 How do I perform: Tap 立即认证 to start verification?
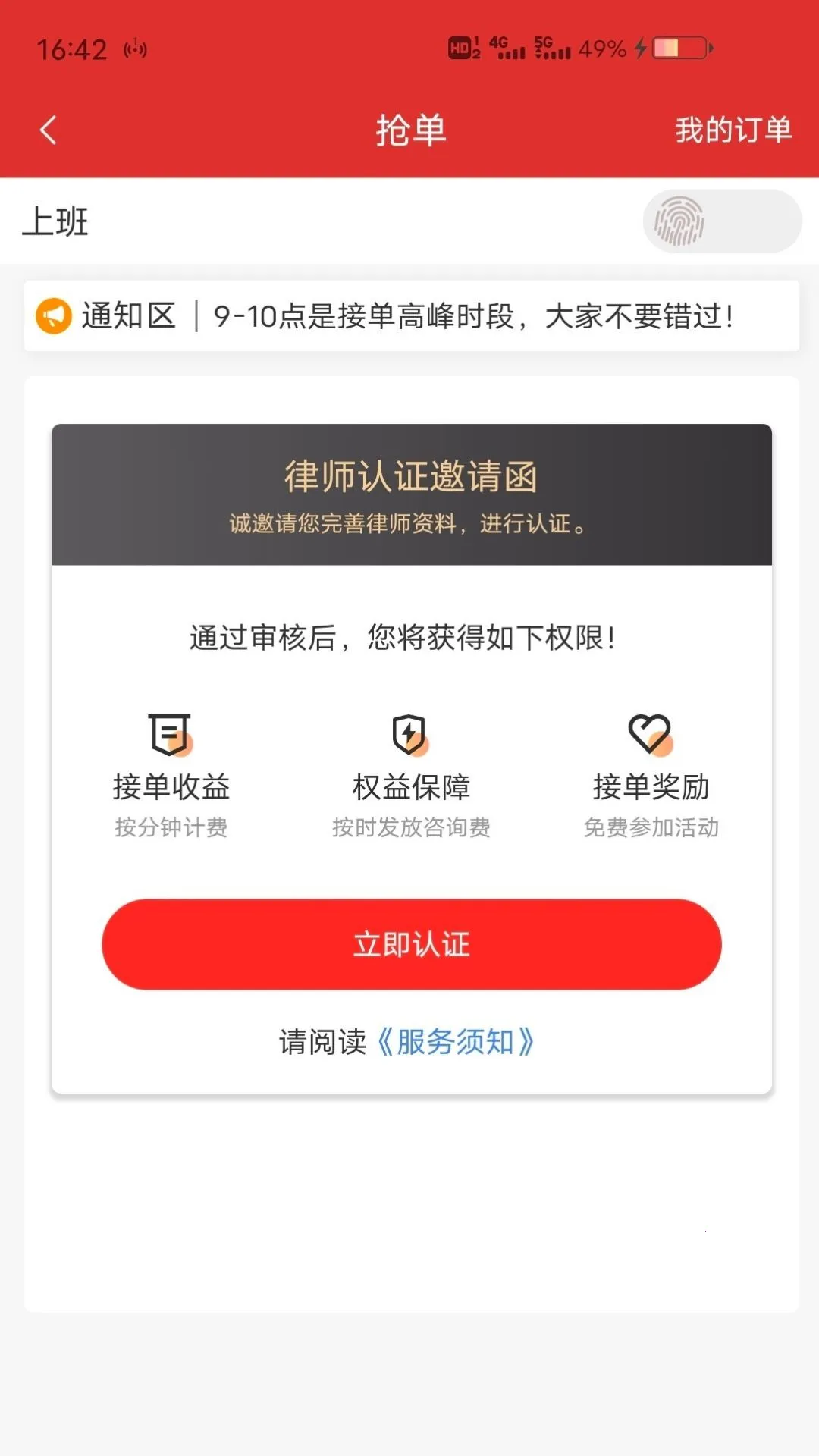409,944
